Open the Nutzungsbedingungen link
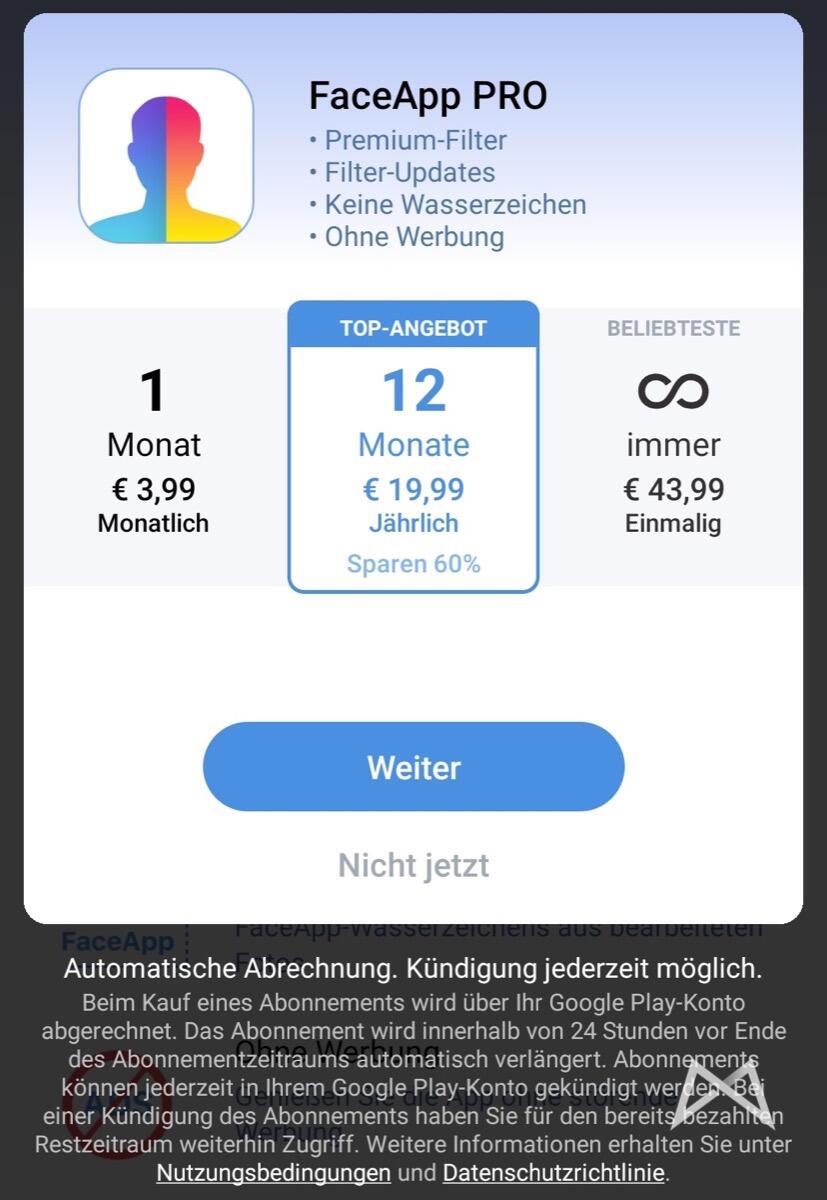Image resolution: width=827 pixels, height=1200 pixels. coord(273,1172)
